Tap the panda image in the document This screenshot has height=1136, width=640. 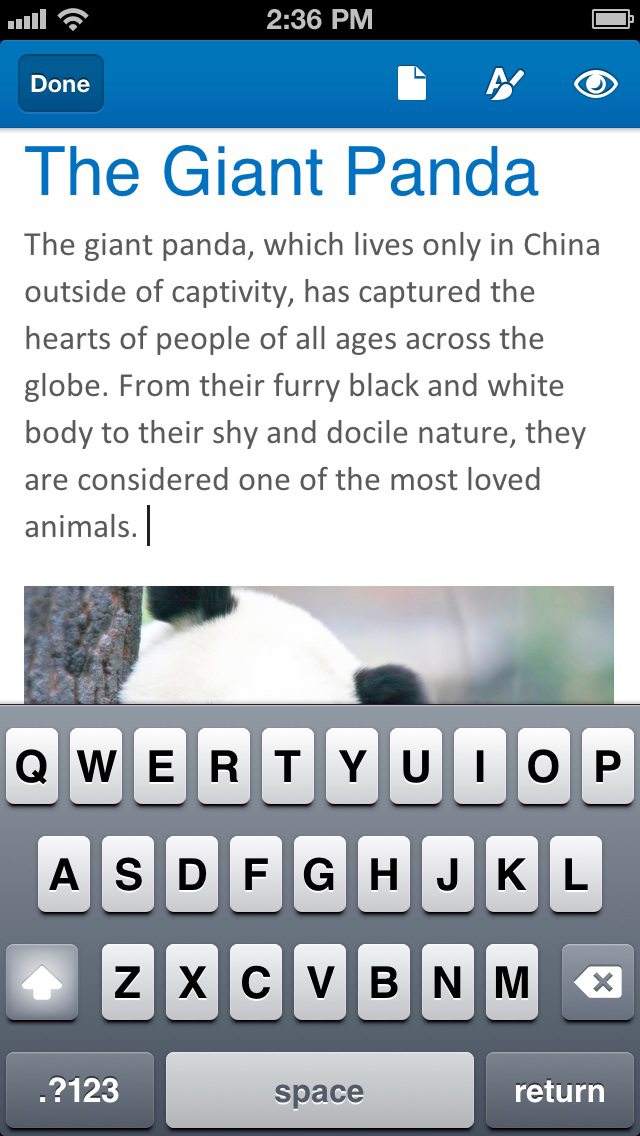[x=318, y=644]
